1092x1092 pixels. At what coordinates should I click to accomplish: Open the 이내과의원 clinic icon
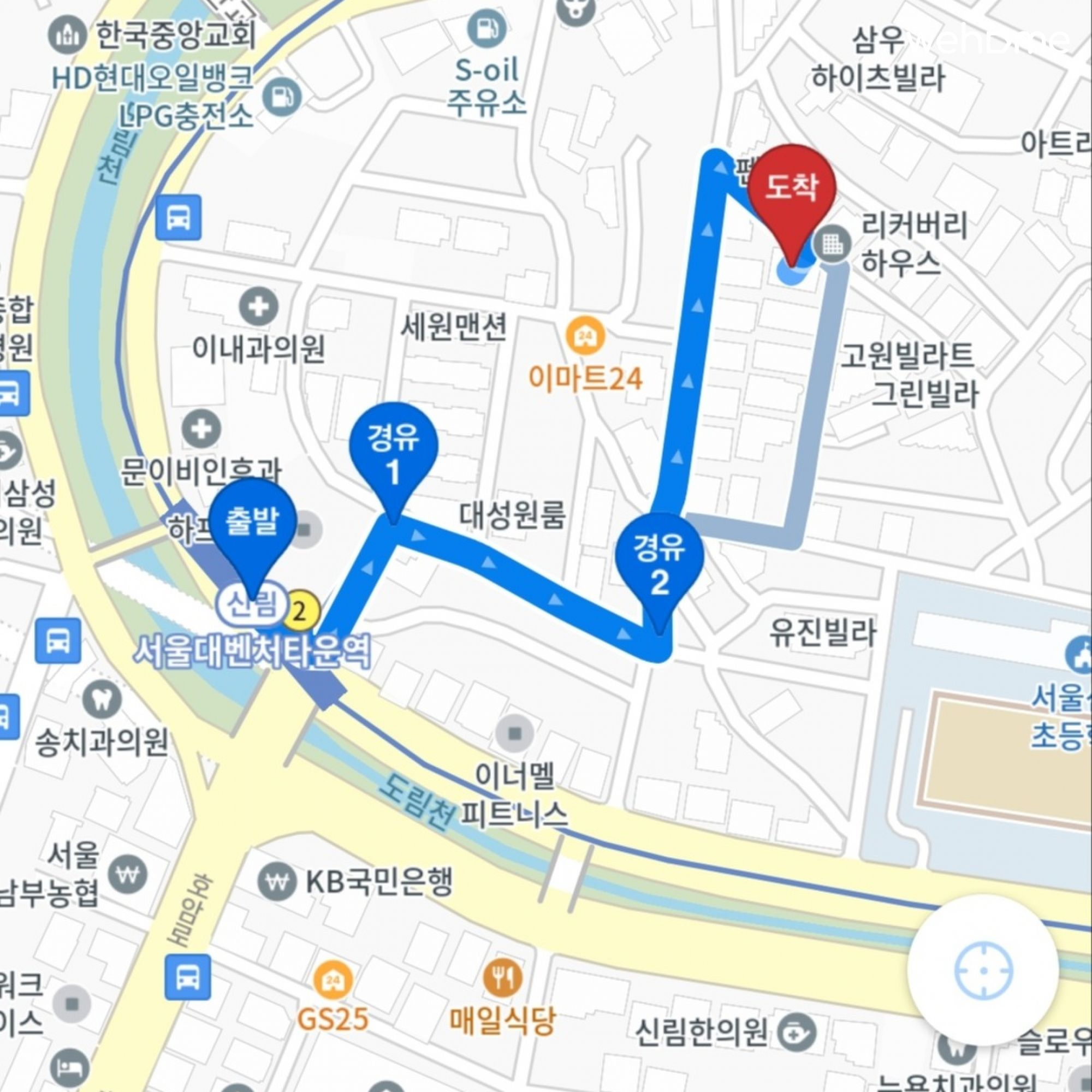(258, 307)
